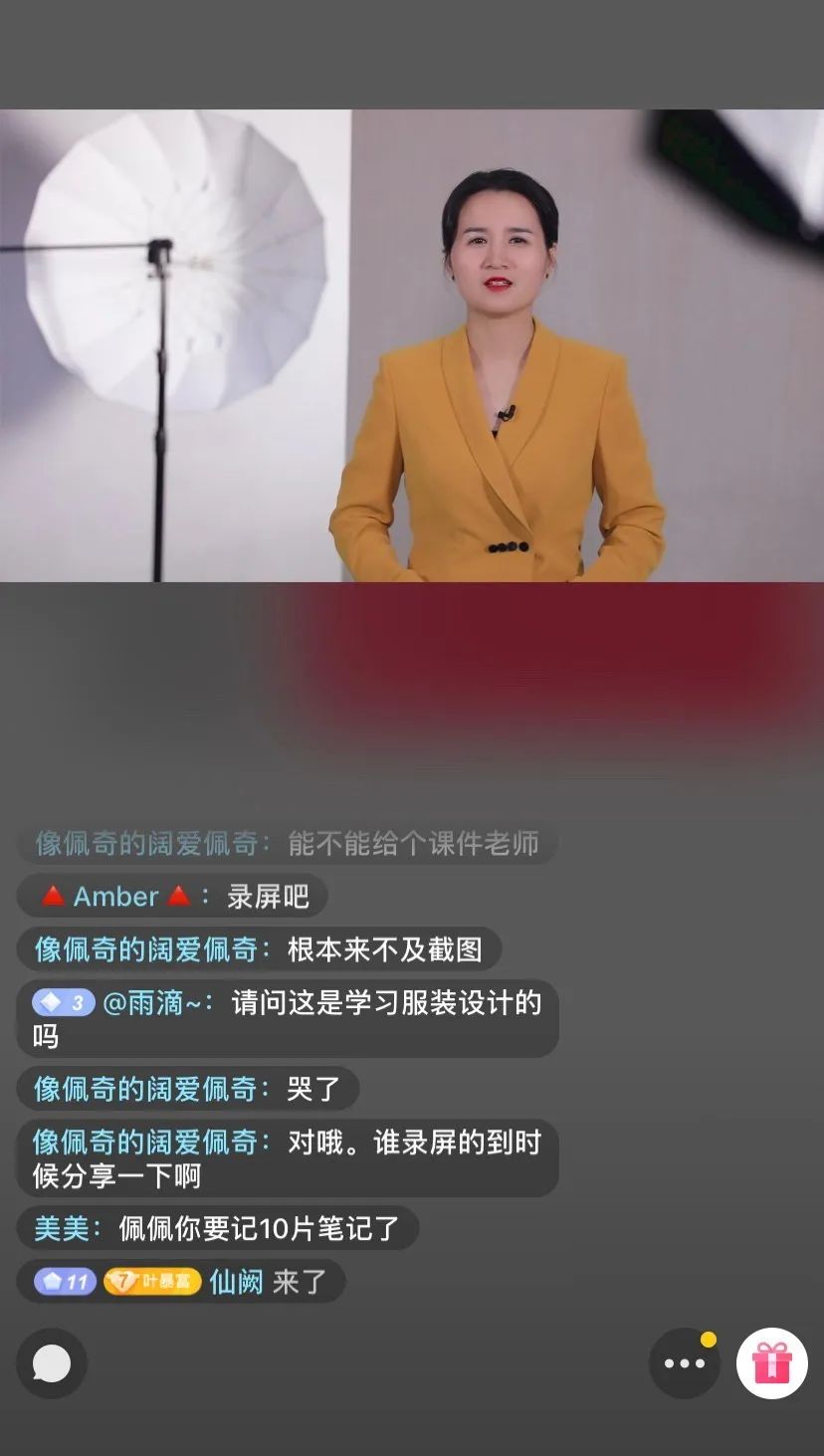The image size is (824, 1456).
Task: Open the comment bubble to chat
Action: [52, 1363]
